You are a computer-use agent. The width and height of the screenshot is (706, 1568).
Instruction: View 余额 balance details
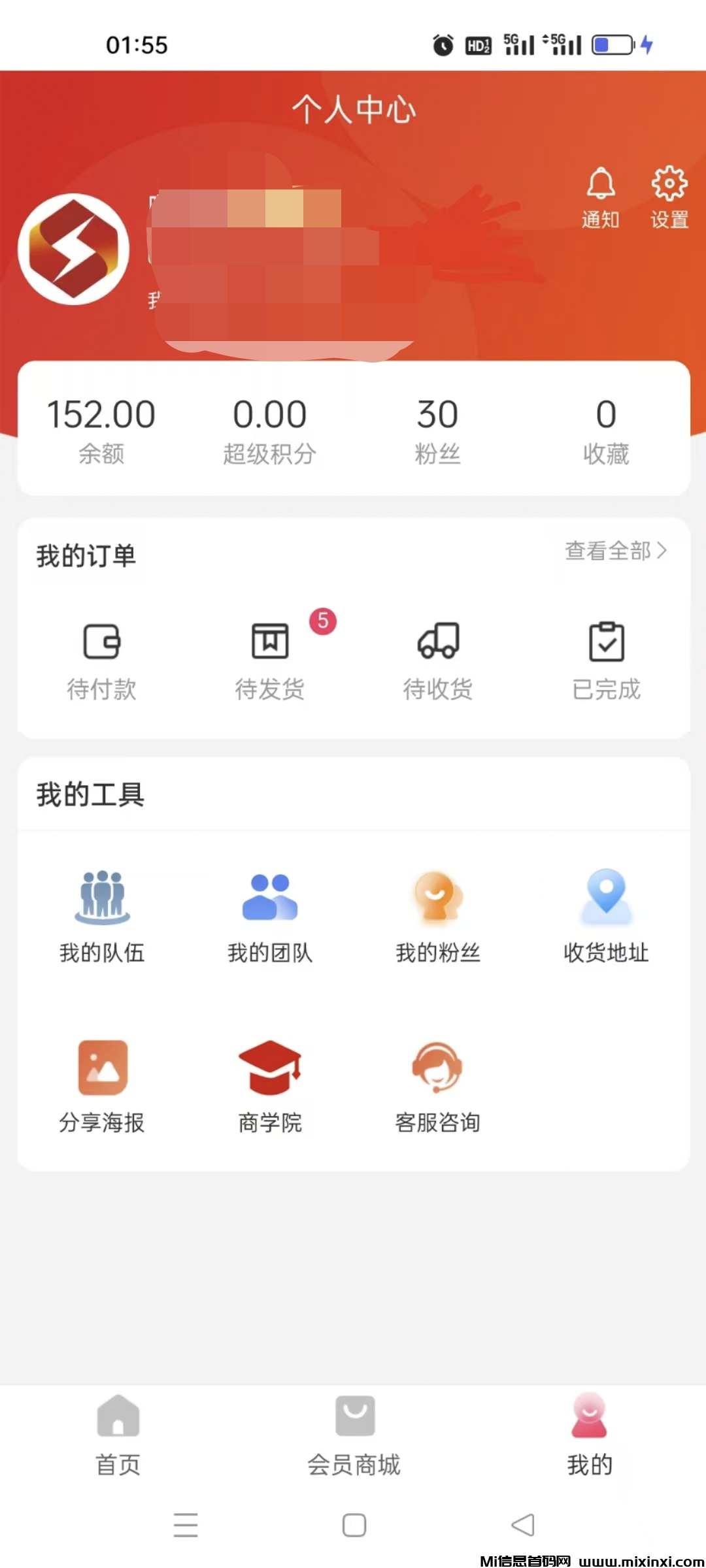click(101, 429)
